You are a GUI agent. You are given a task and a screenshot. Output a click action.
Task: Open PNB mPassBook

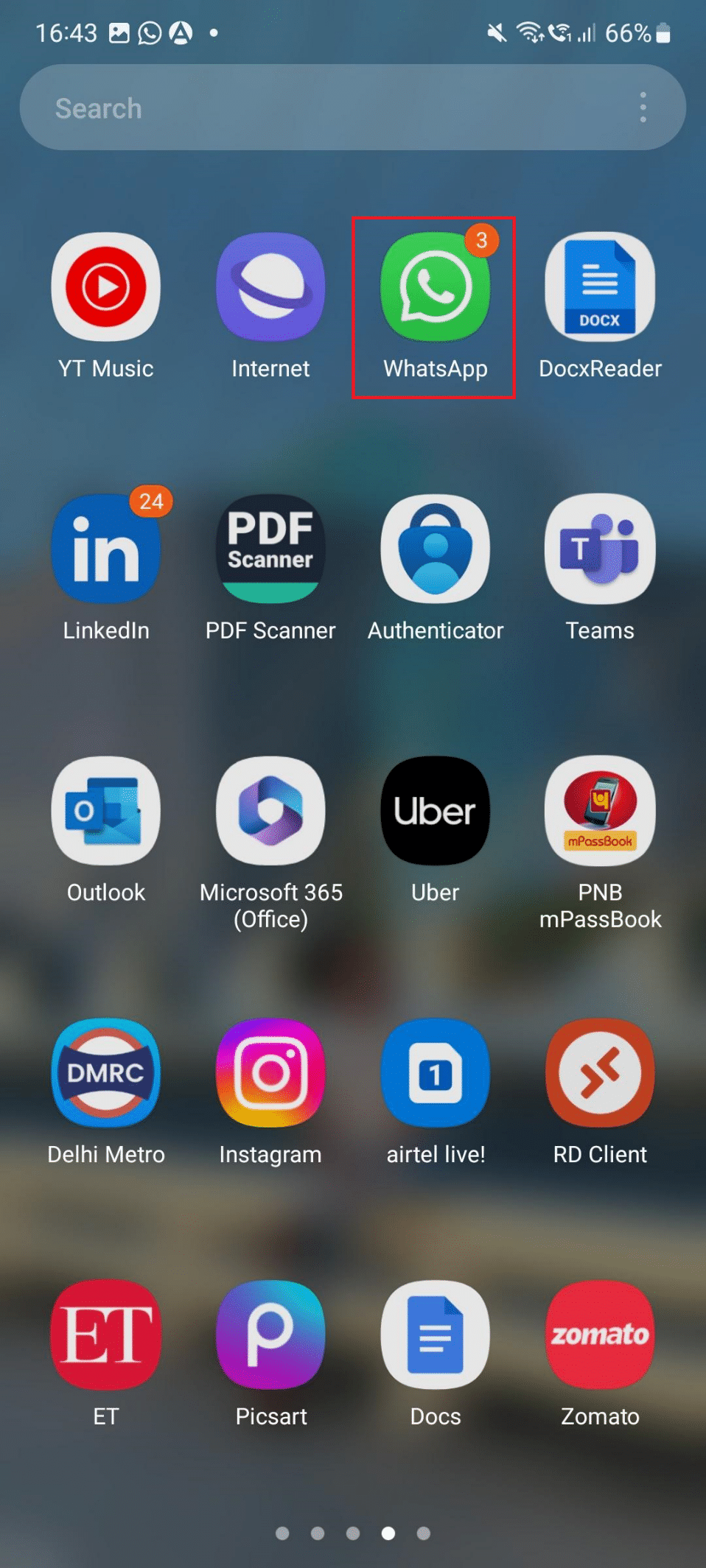(x=600, y=811)
